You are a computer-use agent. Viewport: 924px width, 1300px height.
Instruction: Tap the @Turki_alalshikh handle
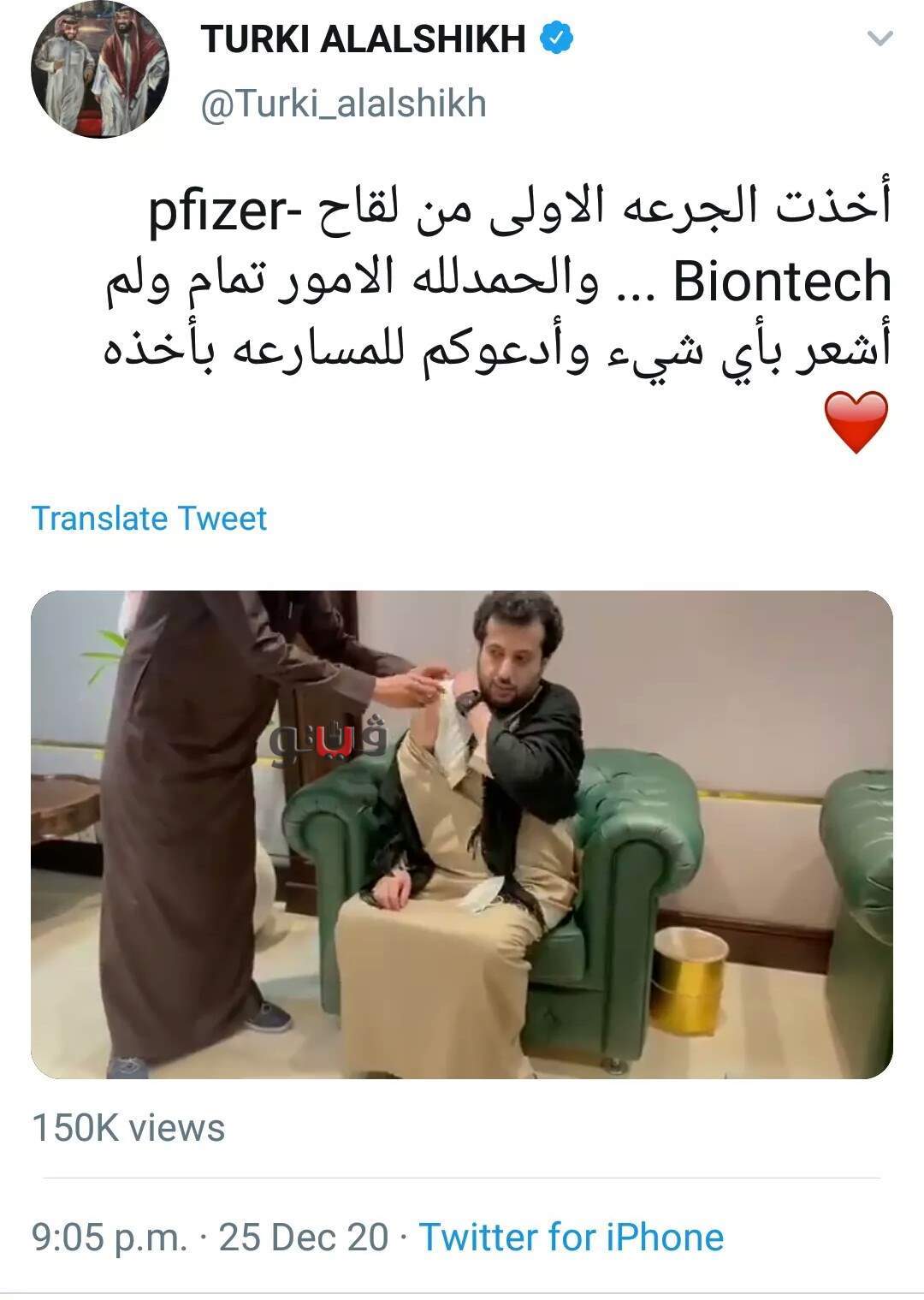pyautogui.click(x=343, y=104)
